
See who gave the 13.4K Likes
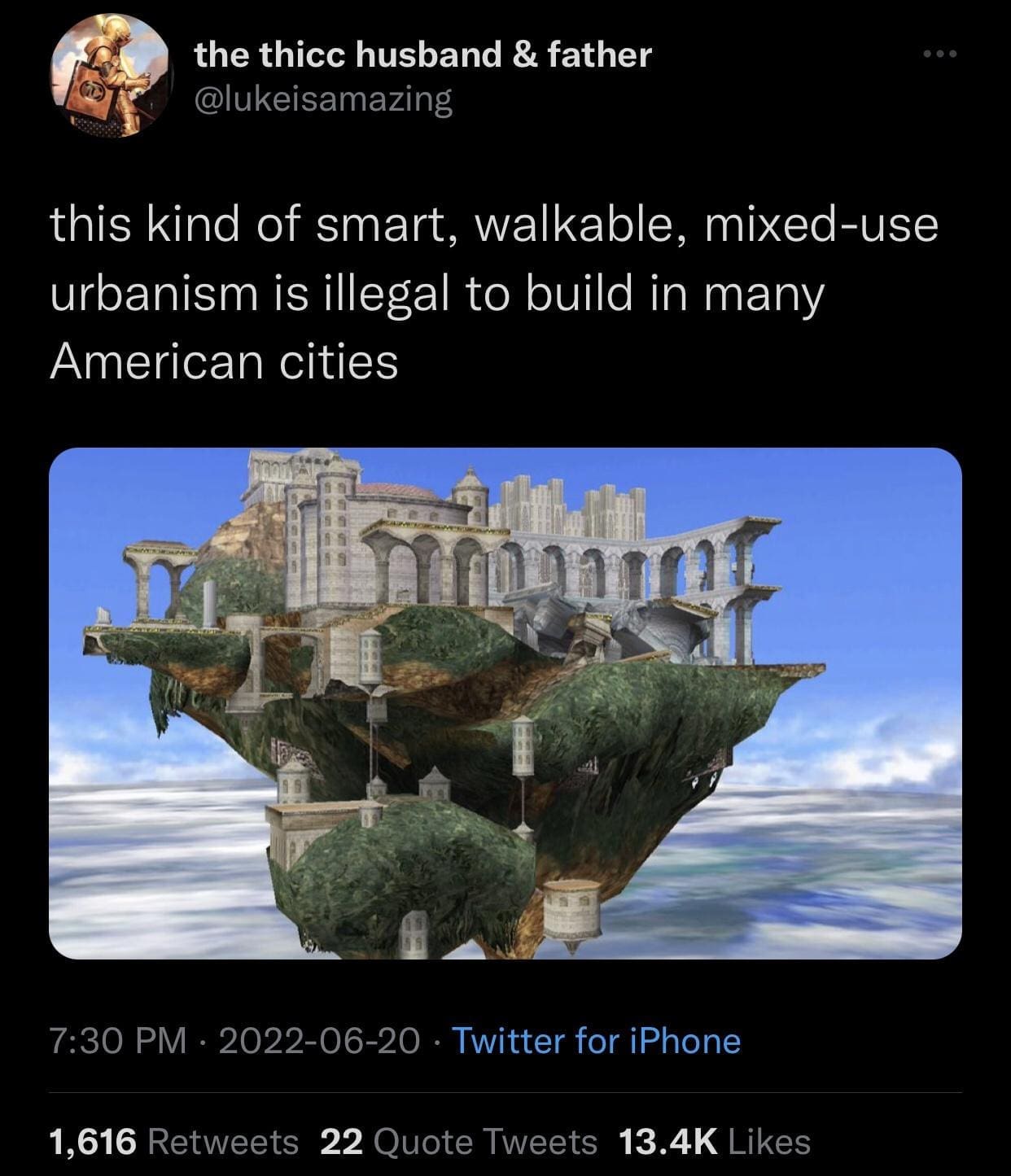714,1141
